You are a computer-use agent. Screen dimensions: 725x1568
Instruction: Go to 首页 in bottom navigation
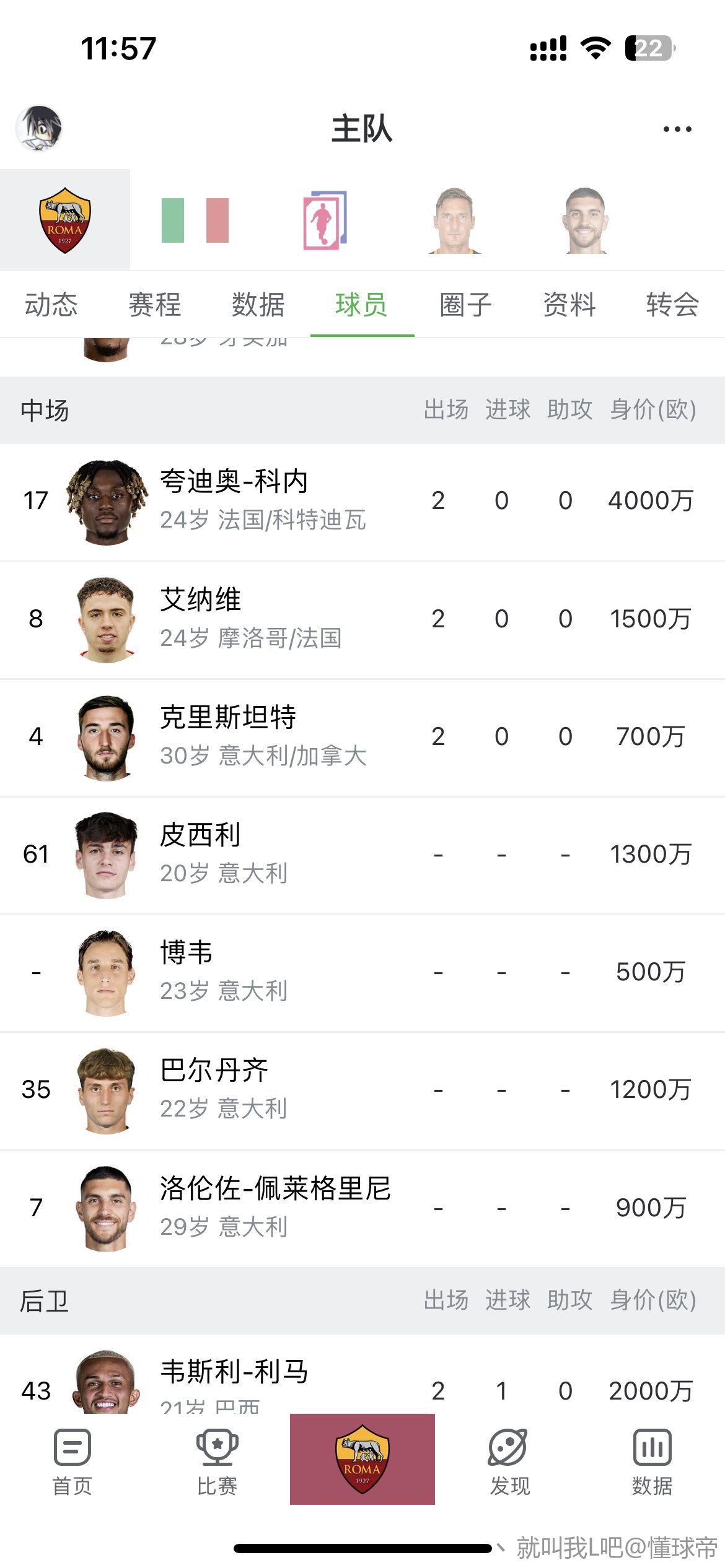tap(72, 1461)
